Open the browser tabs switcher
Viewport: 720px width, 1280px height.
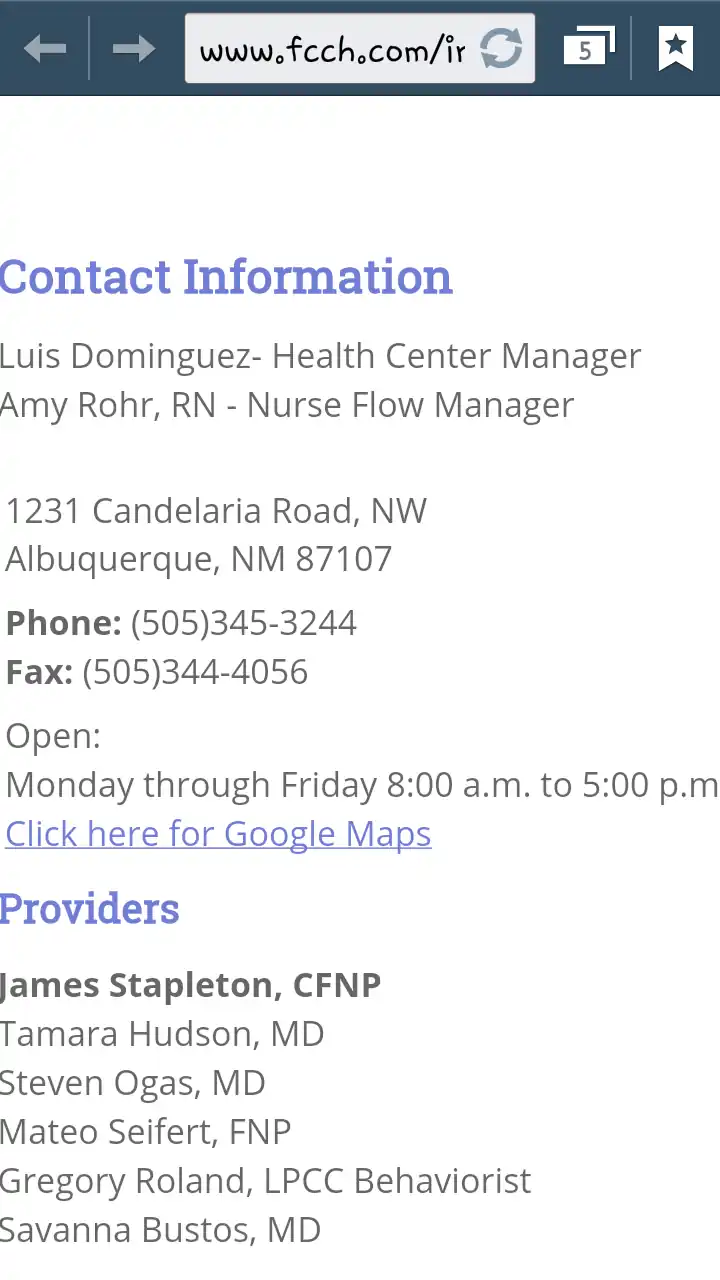(x=587, y=47)
